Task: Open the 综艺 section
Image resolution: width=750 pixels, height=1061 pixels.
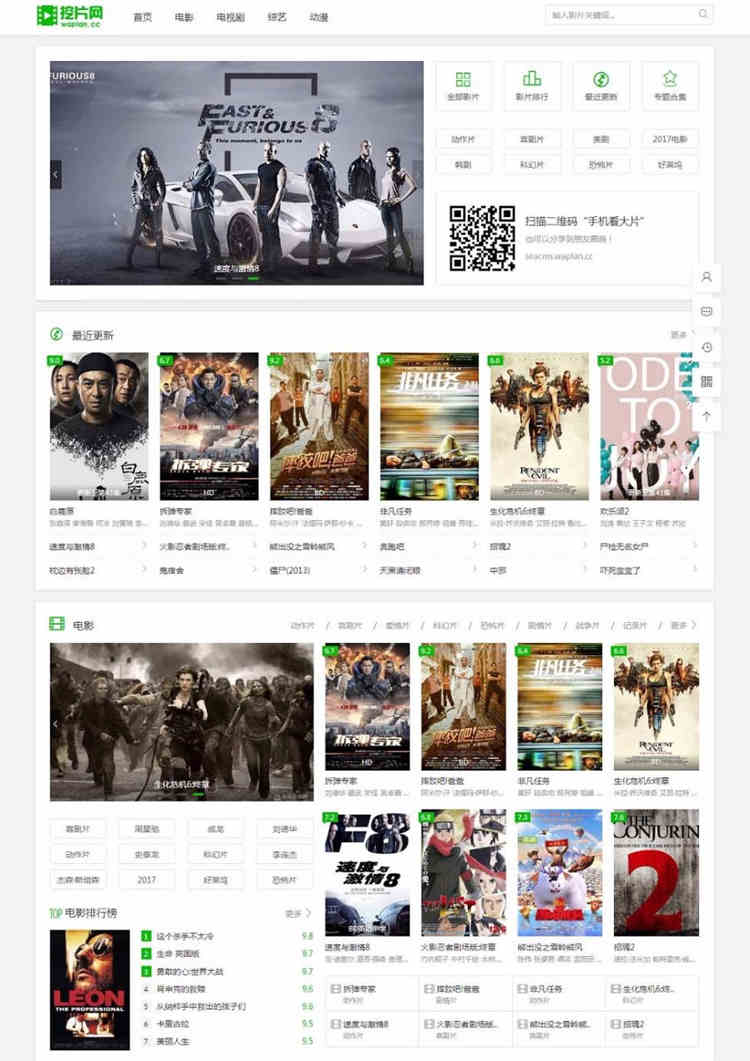Action: pyautogui.click(x=277, y=18)
